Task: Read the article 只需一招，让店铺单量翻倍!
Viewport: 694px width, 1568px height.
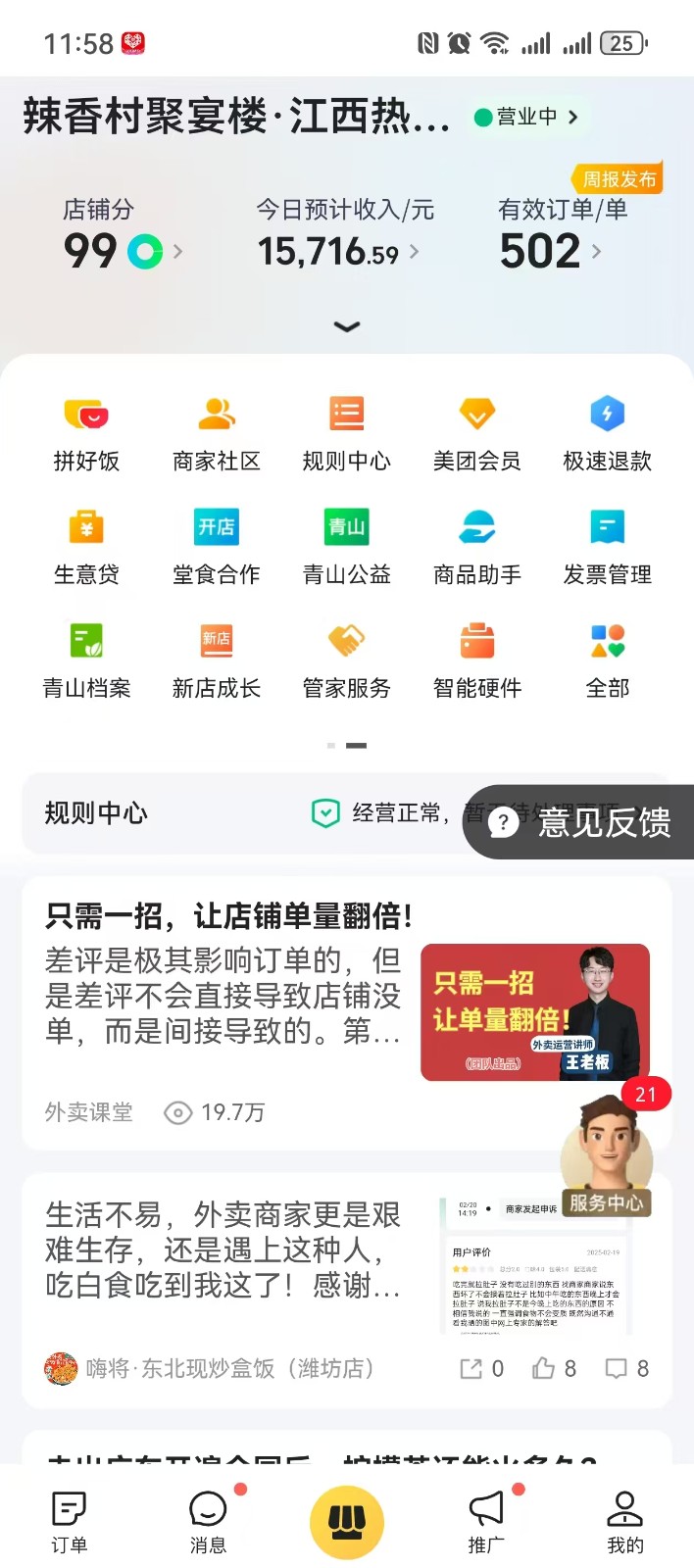Action: point(228,916)
